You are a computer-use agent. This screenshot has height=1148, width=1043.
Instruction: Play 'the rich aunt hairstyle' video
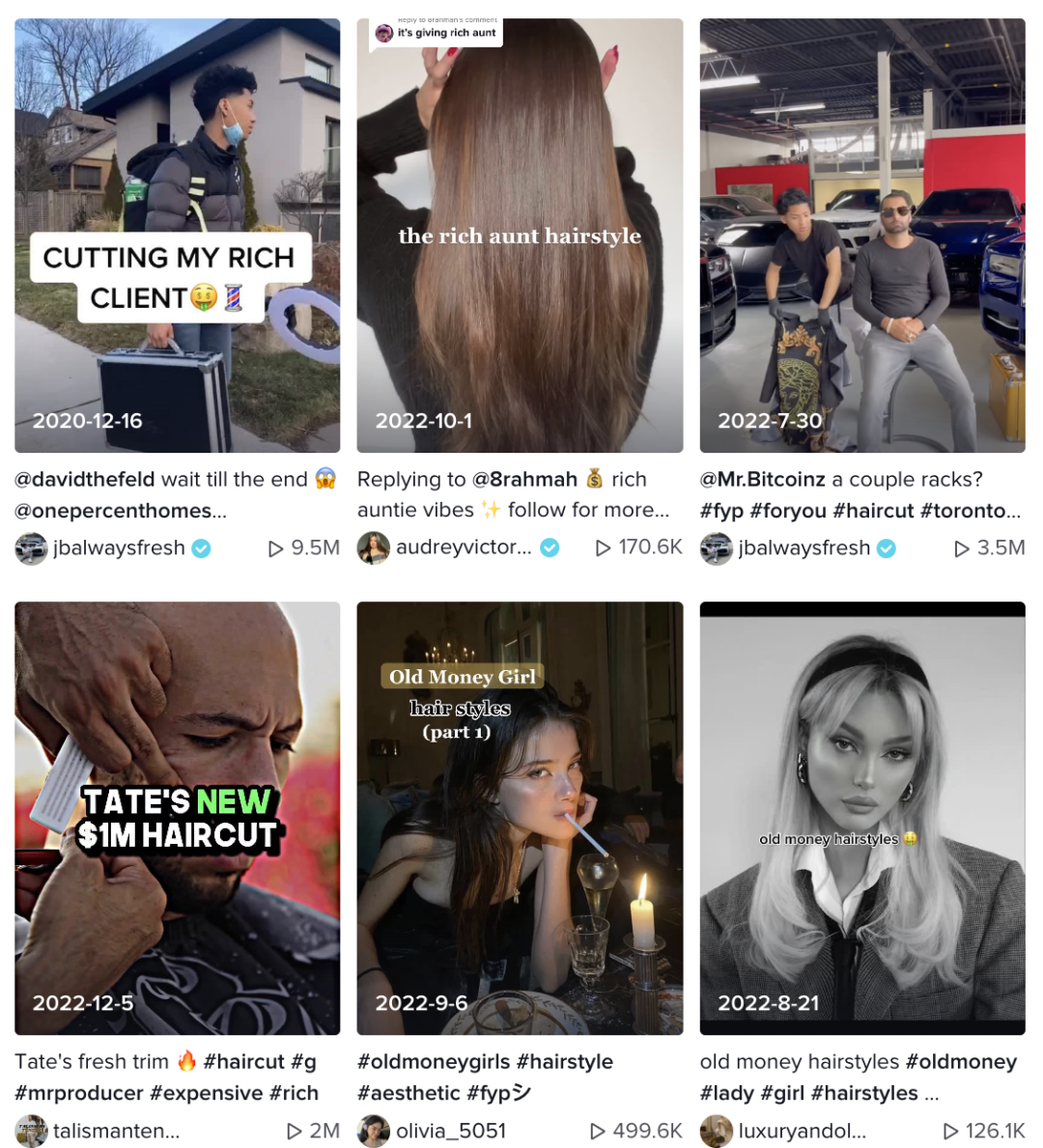(520, 235)
